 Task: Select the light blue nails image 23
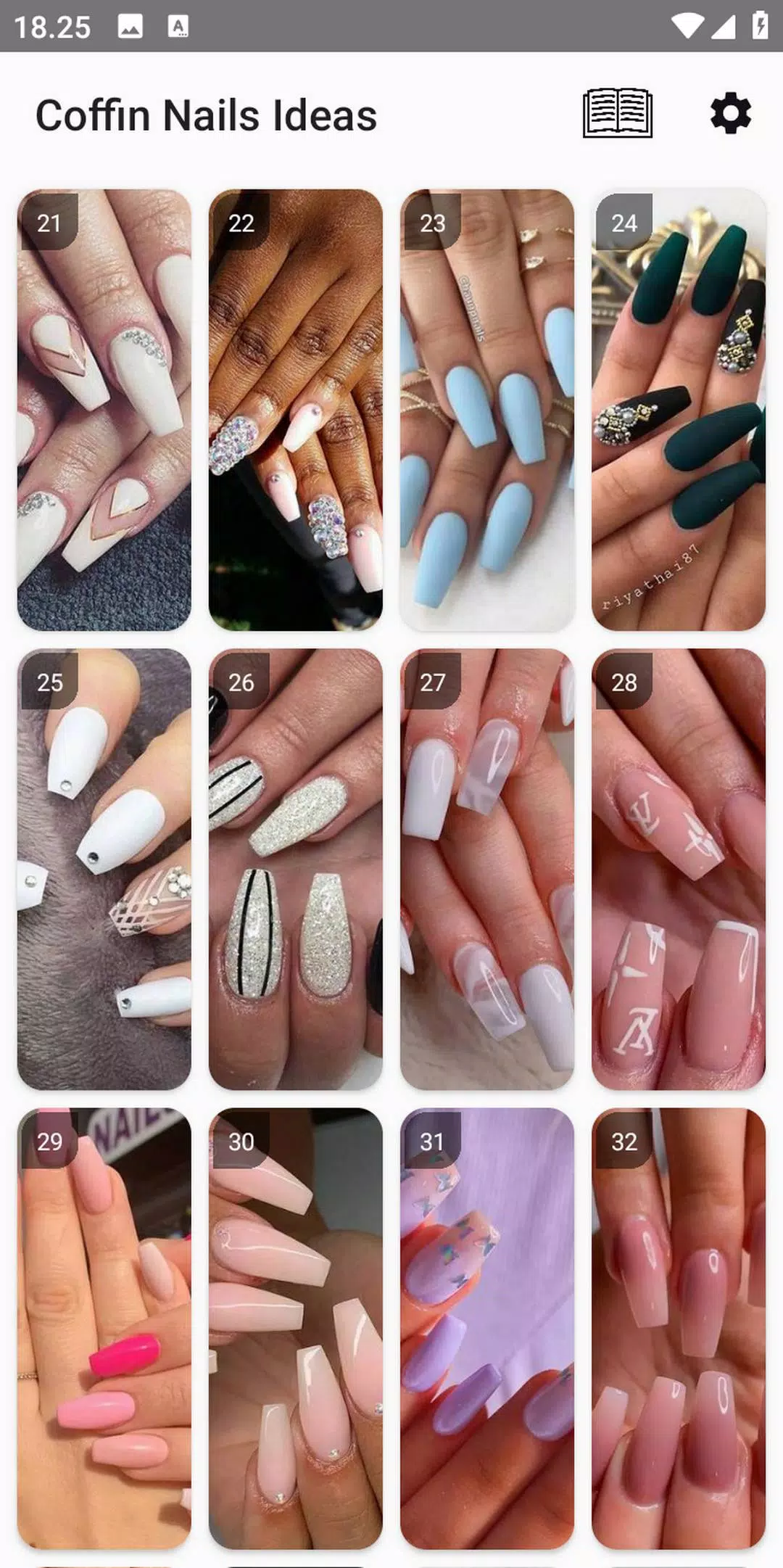[487, 410]
